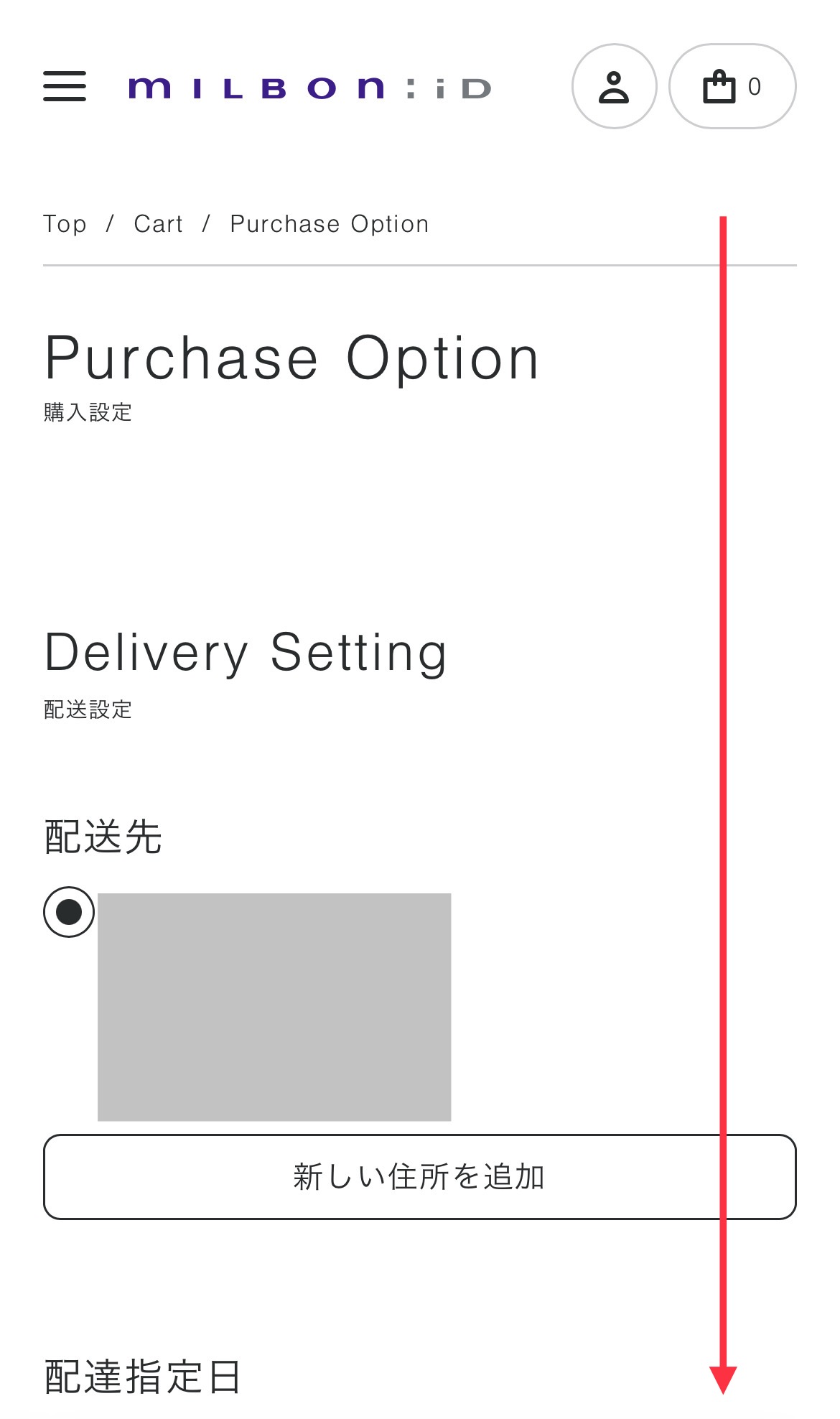Open the shopping cart
Viewport: 840px width, 1419px height.
click(732, 86)
